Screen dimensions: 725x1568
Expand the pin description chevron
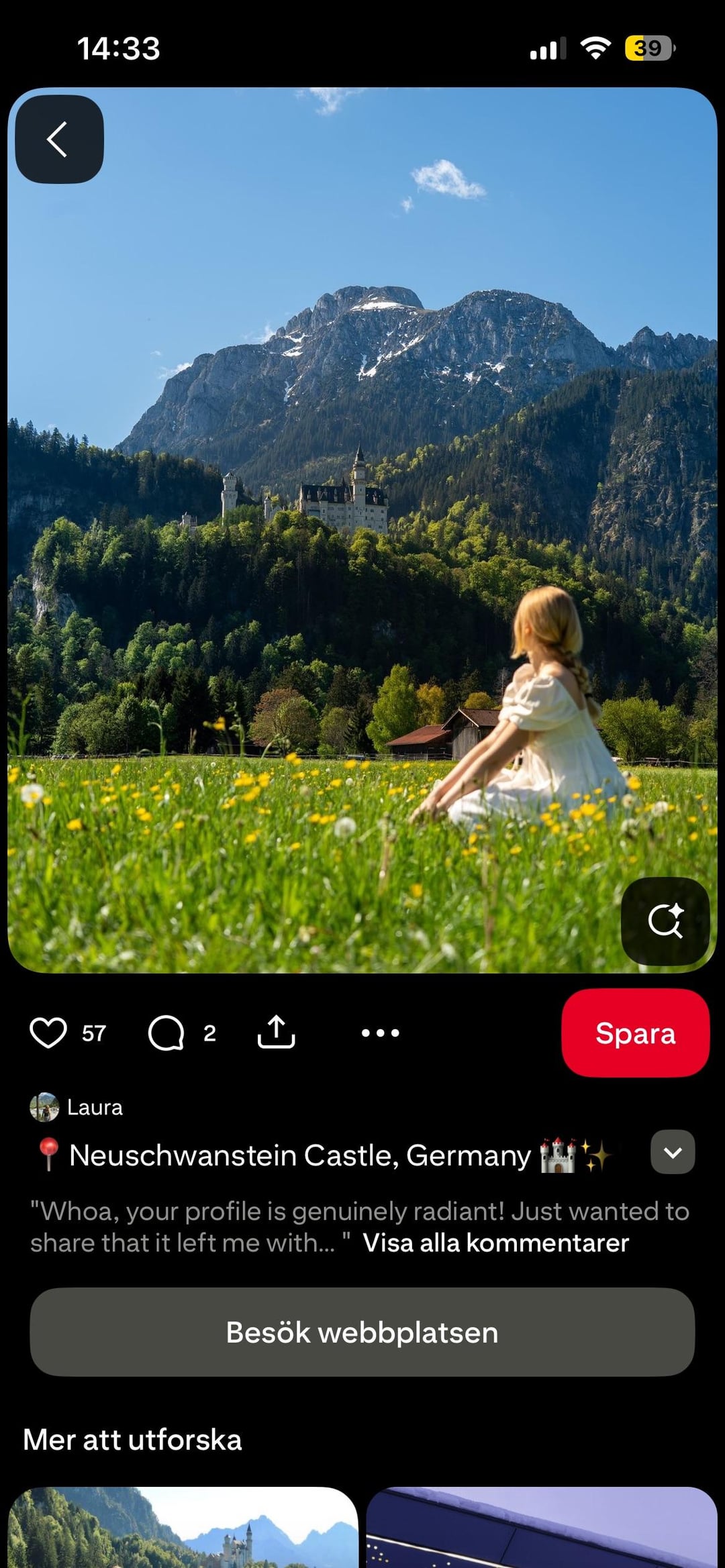[672, 1152]
